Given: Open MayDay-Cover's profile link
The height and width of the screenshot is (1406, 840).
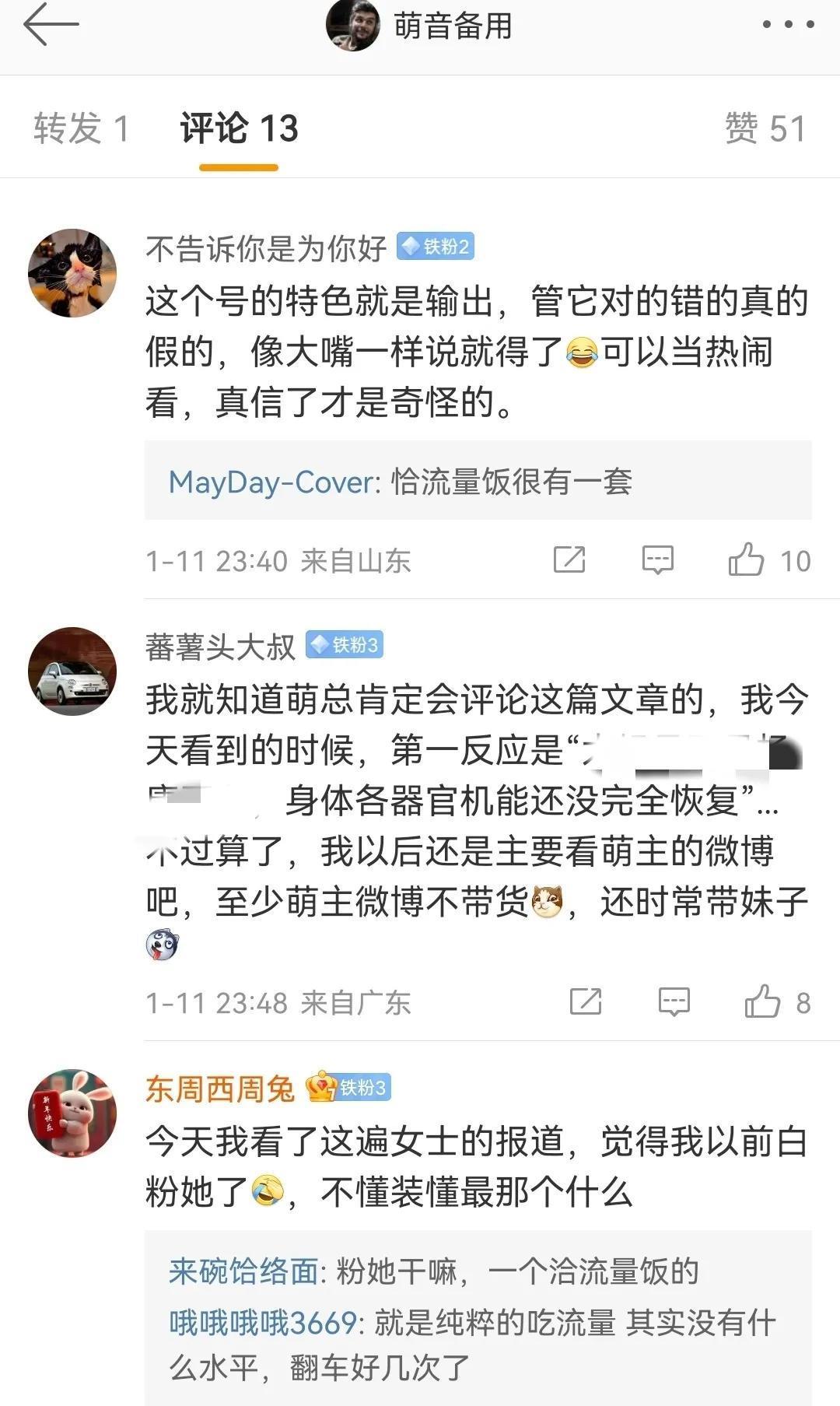Looking at the screenshot, I should pos(271,482).
